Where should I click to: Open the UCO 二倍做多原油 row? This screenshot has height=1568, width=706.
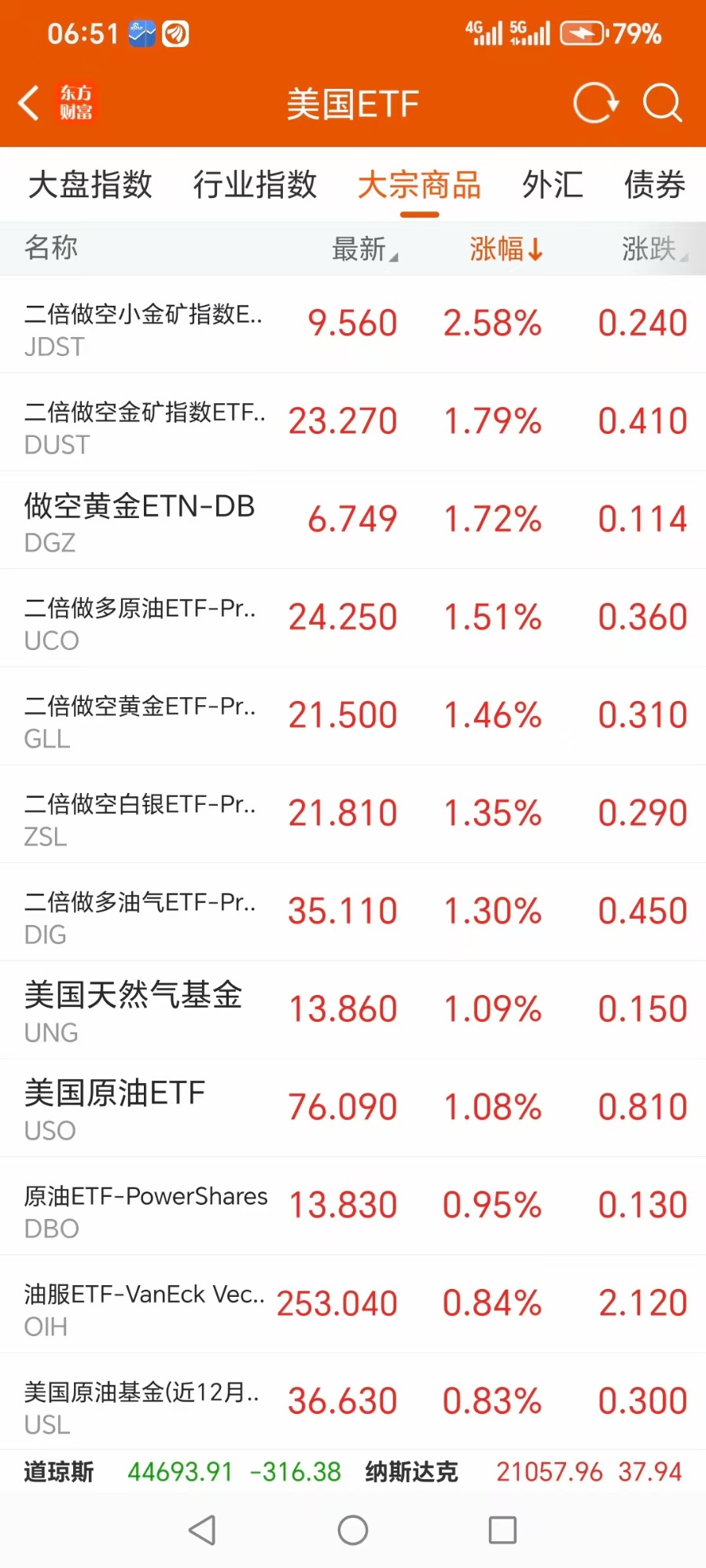click(353, 619)
